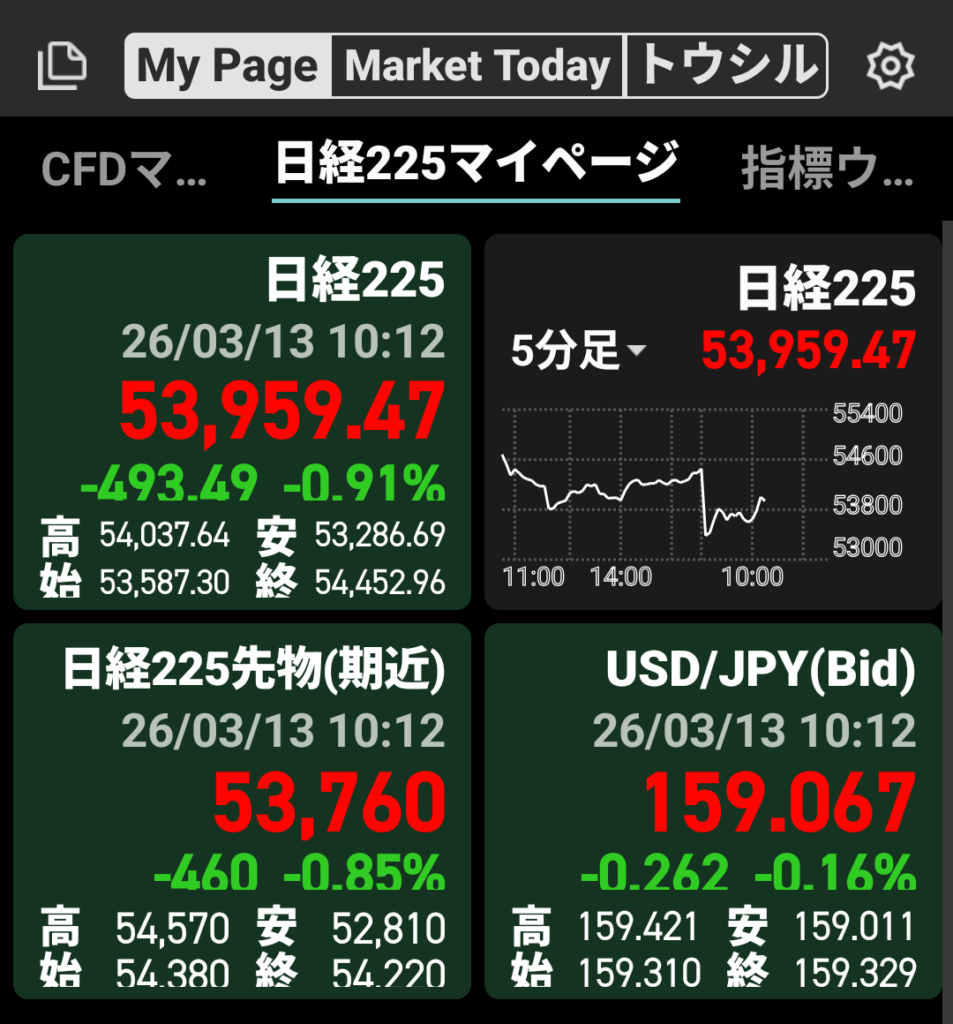Switch to the CFDマ… tab
The image size is (953, 1024).
pyautogui.click(x=124, y=170)
